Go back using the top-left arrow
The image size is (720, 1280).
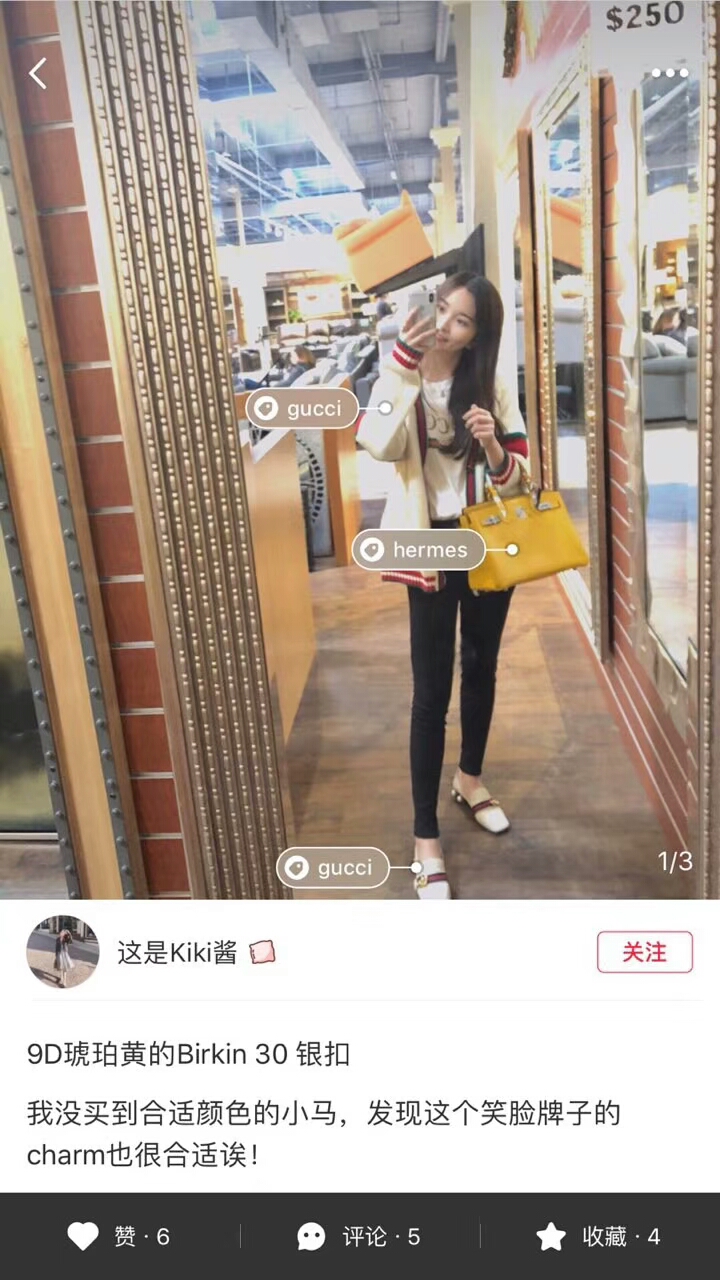(x=38, y=73)
